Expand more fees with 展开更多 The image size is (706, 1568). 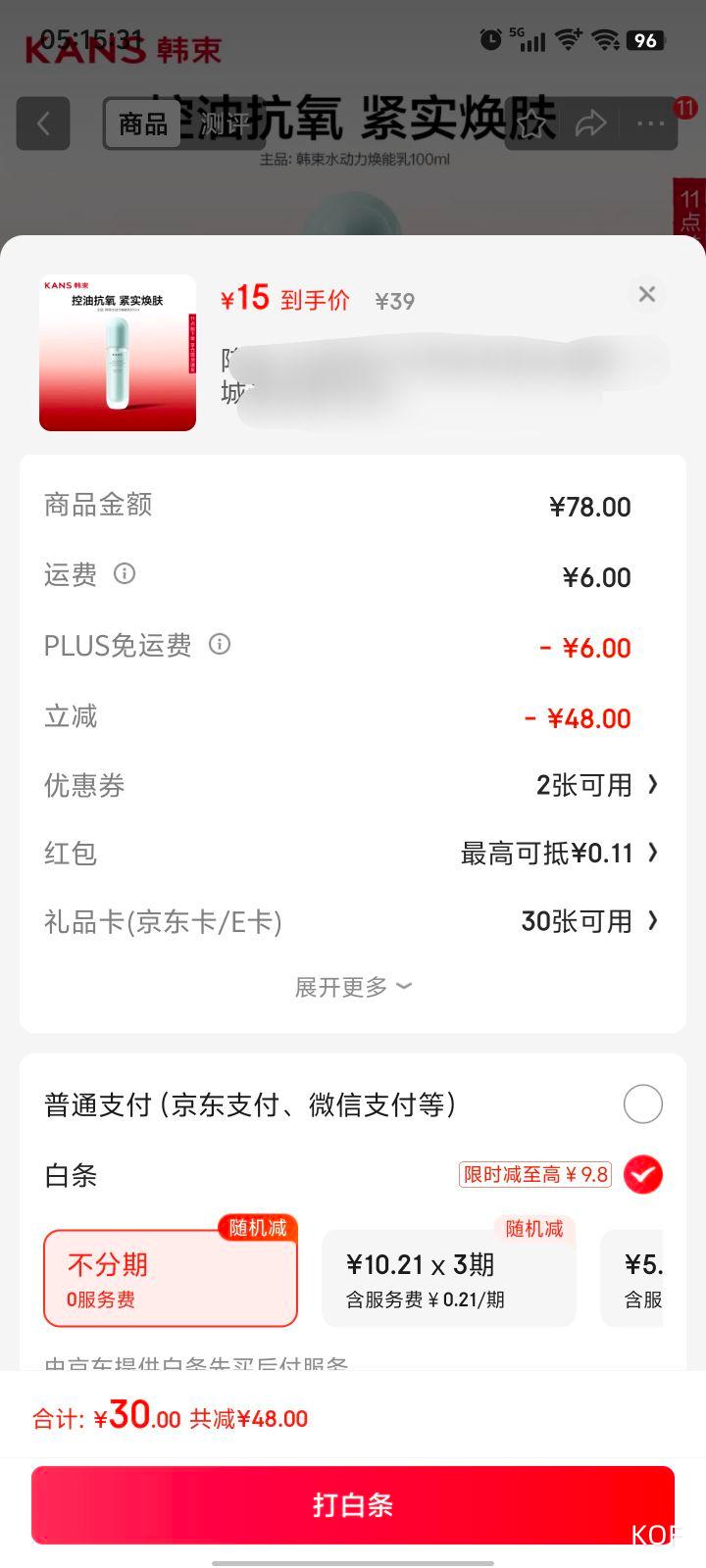click(352, 986)
